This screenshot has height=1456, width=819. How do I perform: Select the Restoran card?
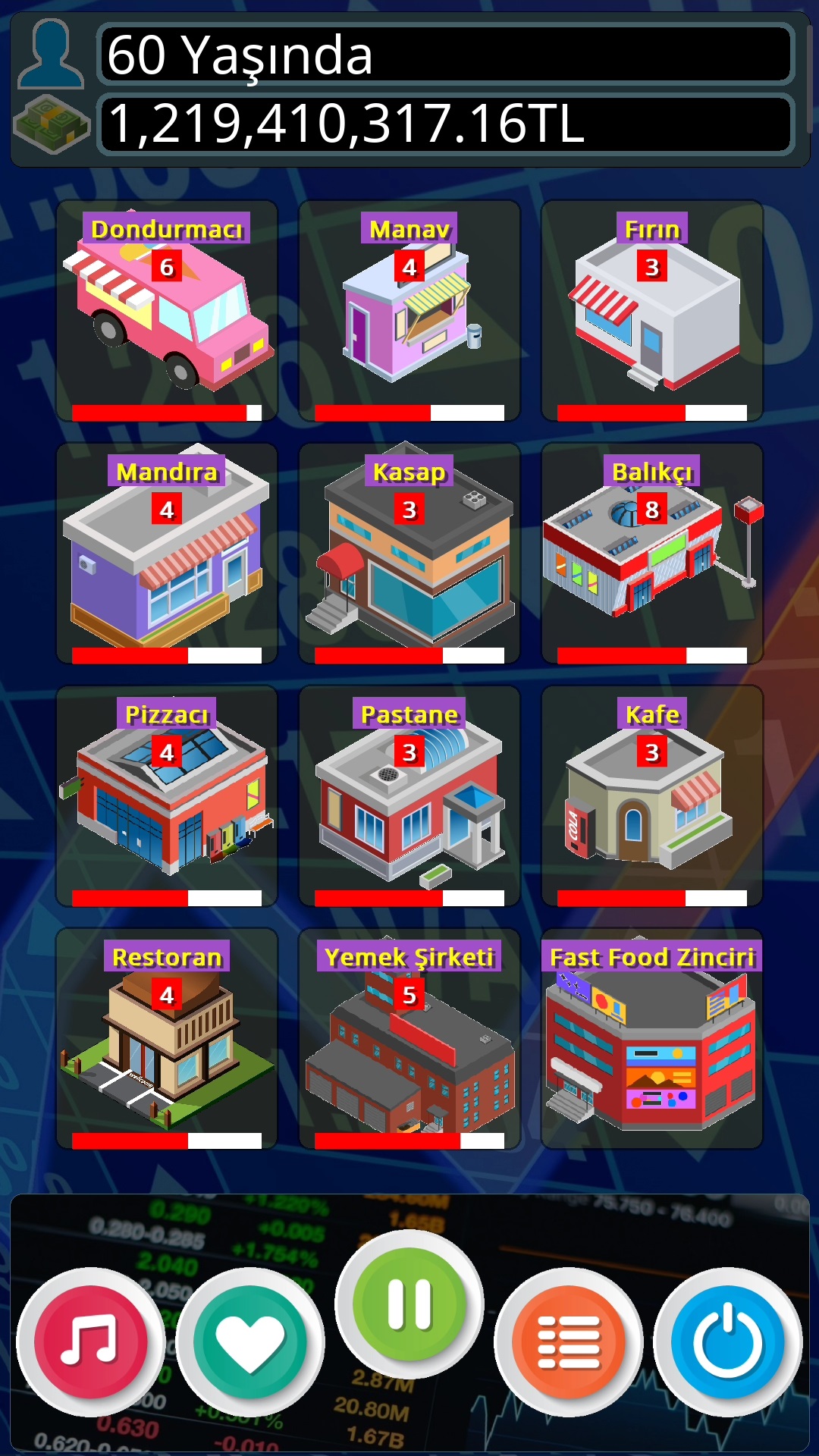click(167, 1039)
